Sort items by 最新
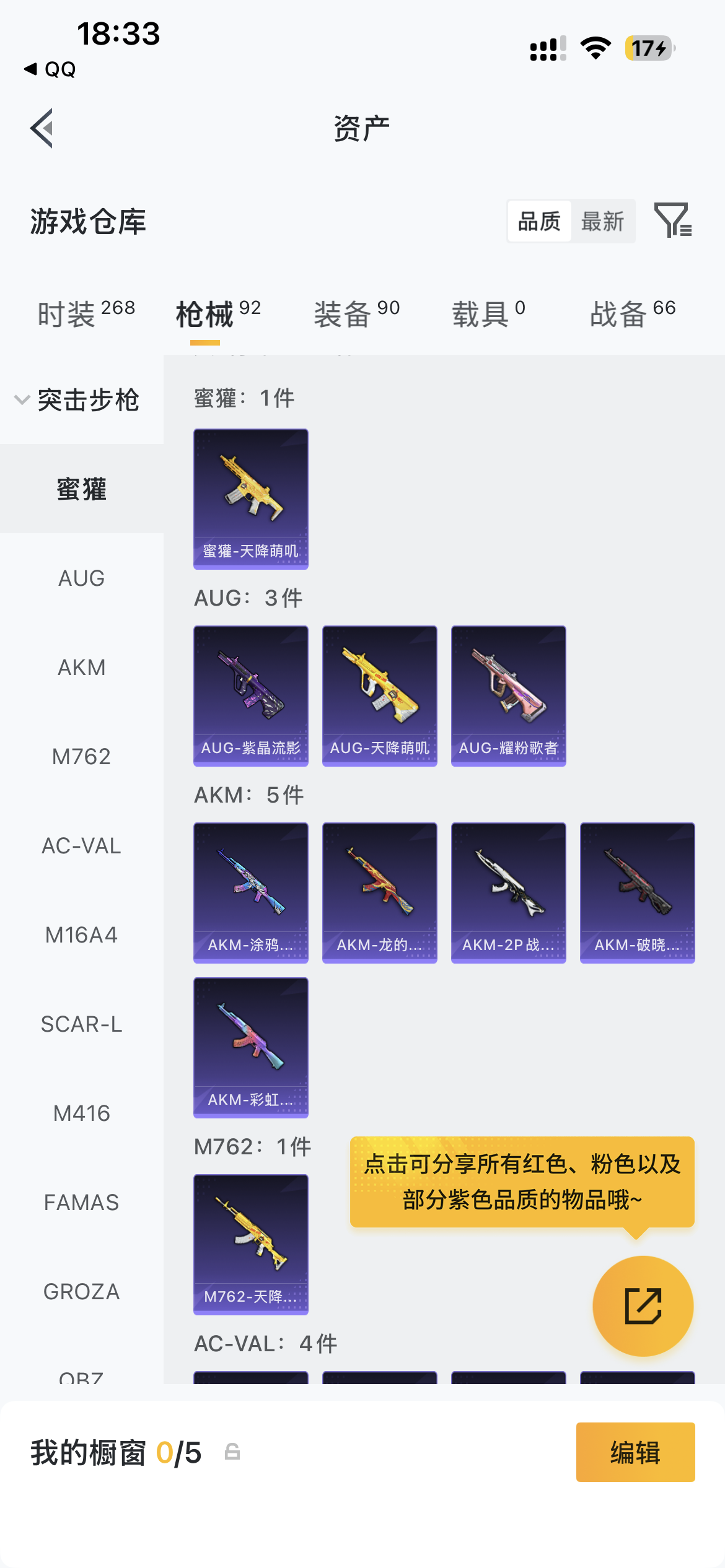 tap(602, 221)
